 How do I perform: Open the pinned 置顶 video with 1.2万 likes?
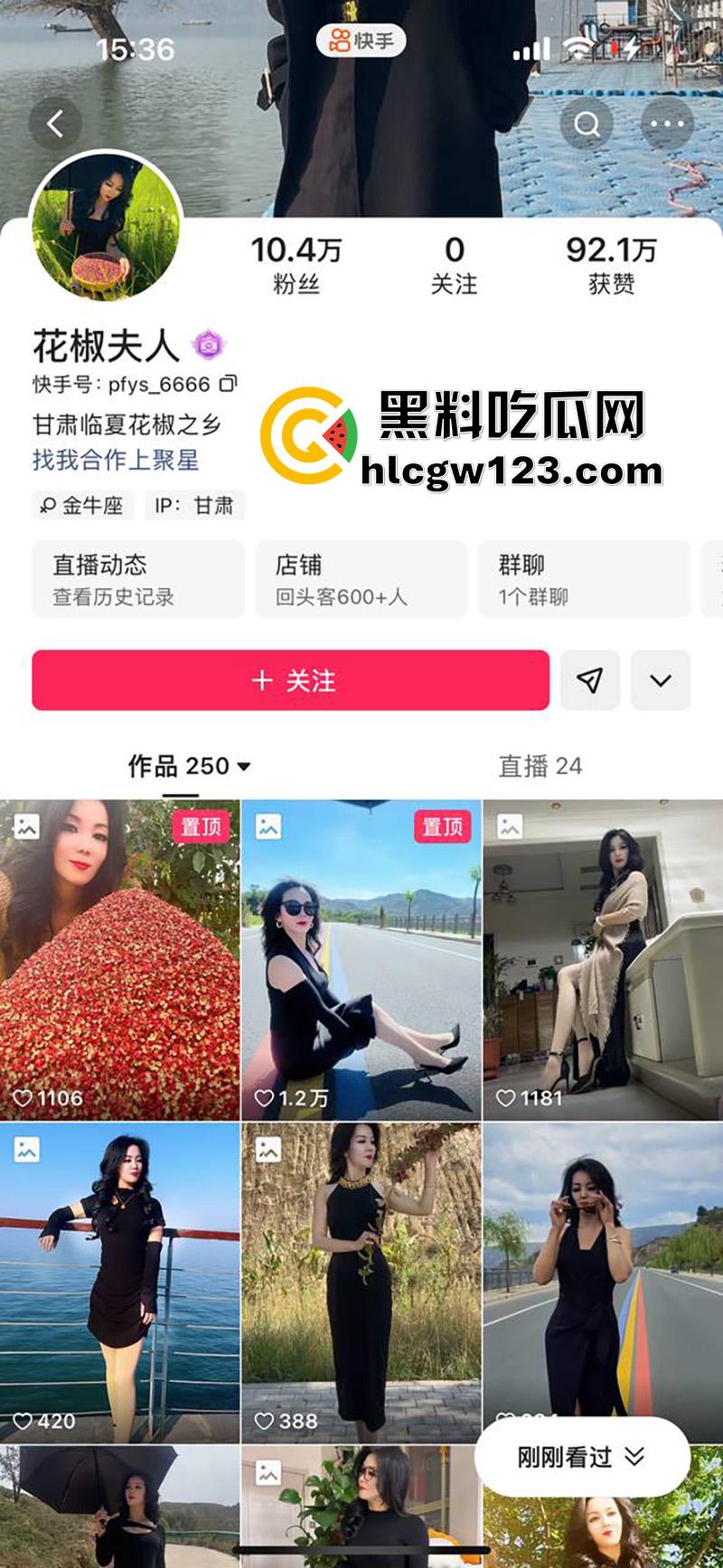(361, 953)
